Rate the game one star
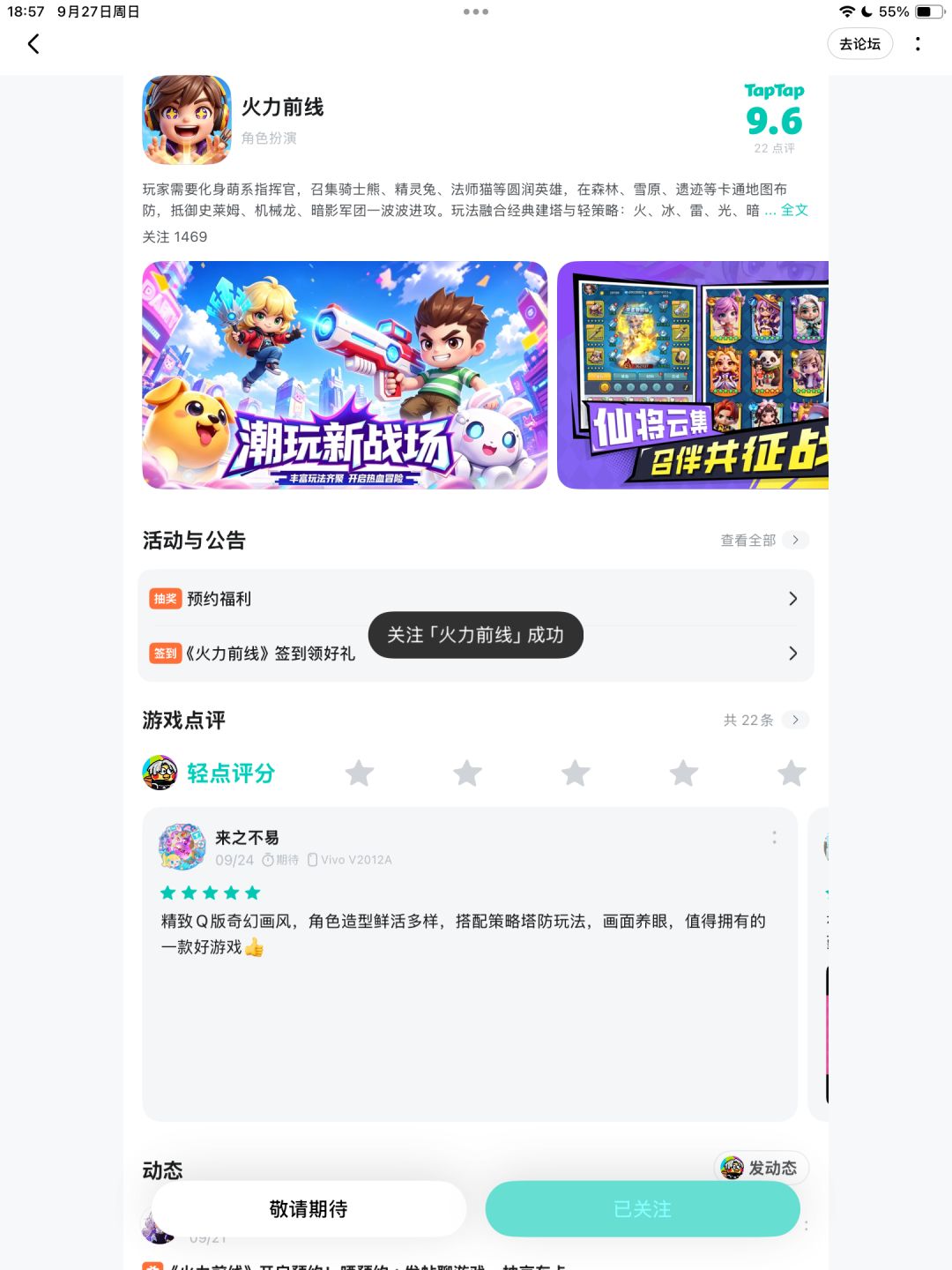This screenshot has width=952, height=1270. (x=359, y=773)
